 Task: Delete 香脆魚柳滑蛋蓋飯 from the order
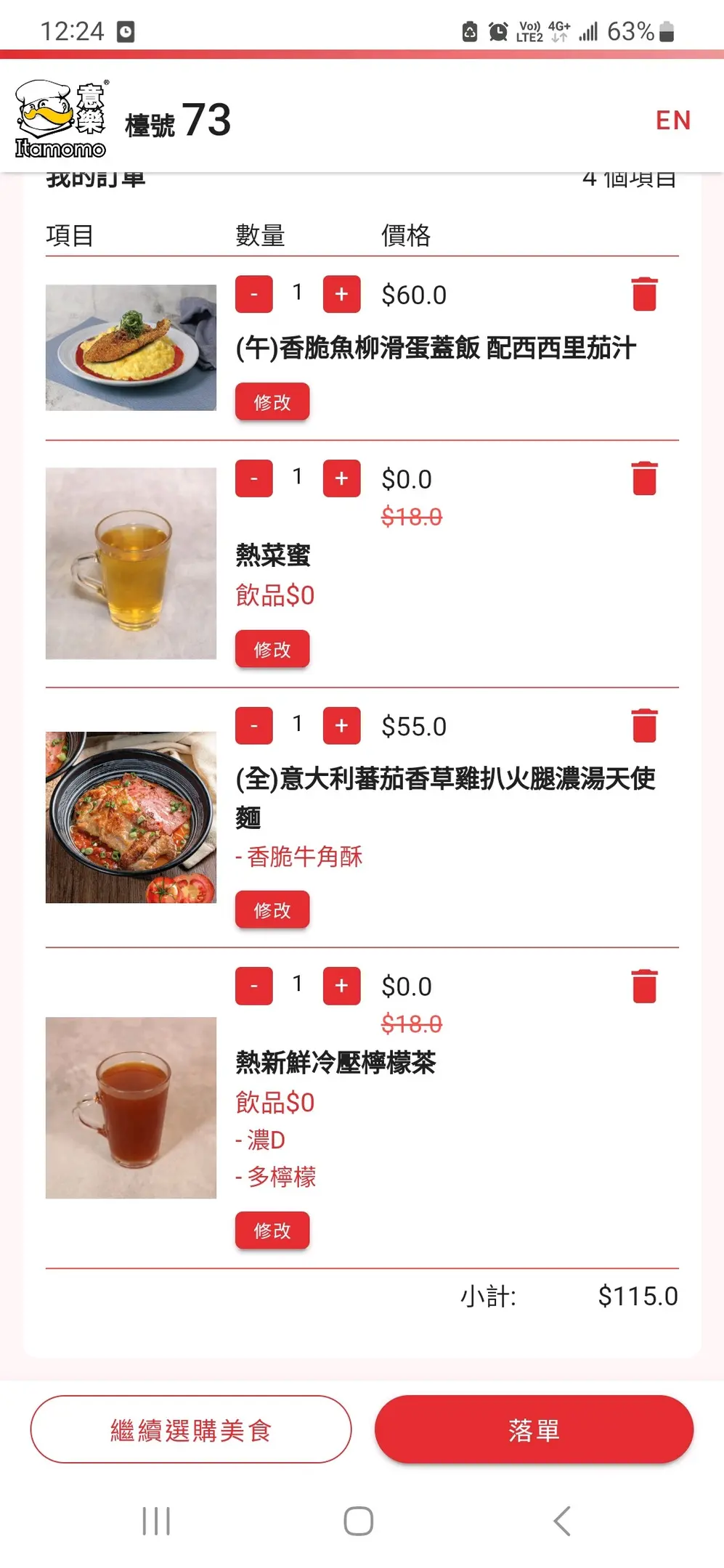tap(644, 294)
